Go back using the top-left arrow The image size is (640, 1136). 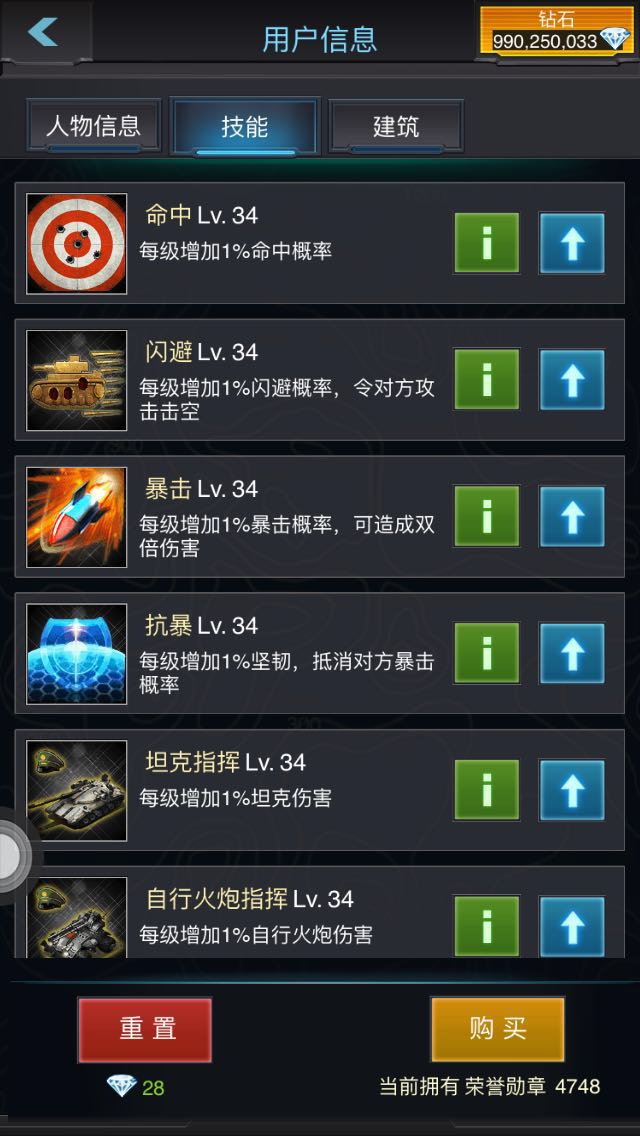click(x=44, y=32)
